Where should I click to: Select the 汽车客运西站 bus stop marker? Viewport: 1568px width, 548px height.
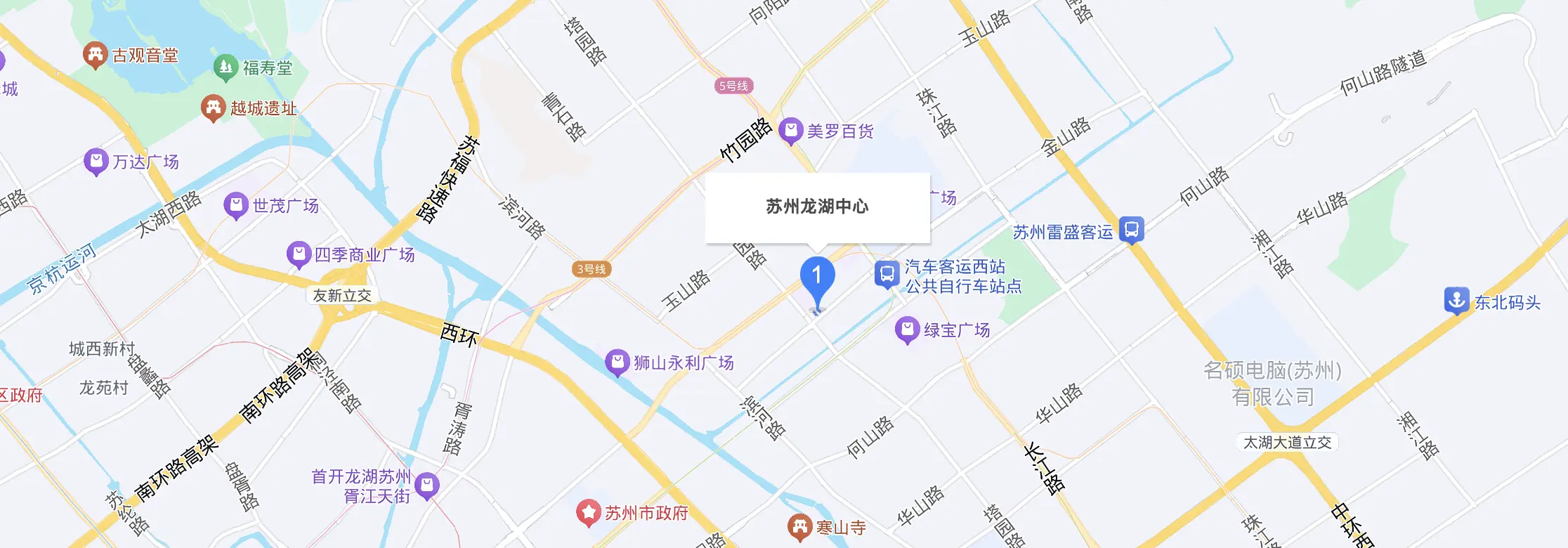tap(887, 274)
